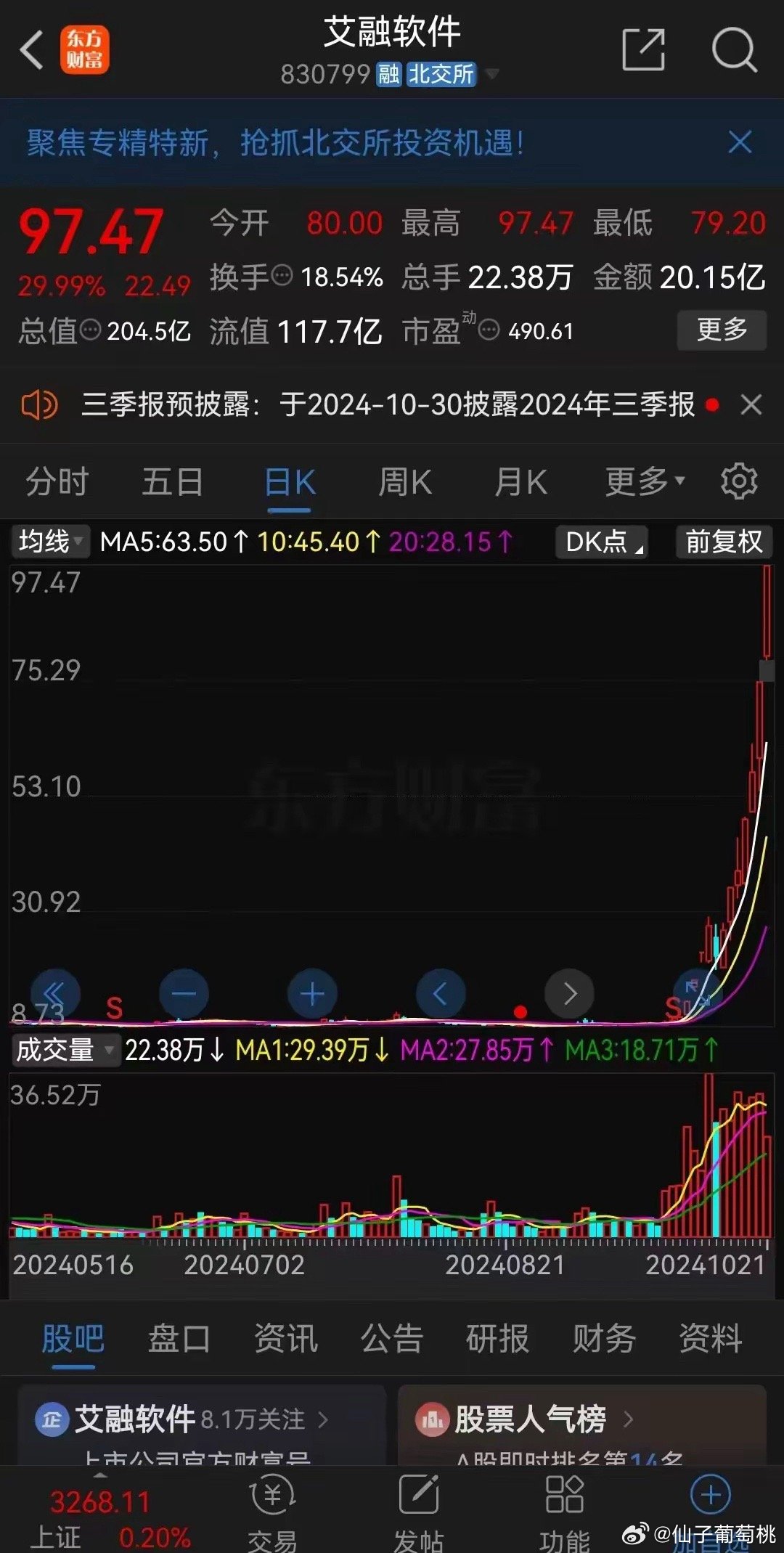Open chart settings with the gear icon
This screenshot has width=784, height=1553.
click(x=740, y=481)
